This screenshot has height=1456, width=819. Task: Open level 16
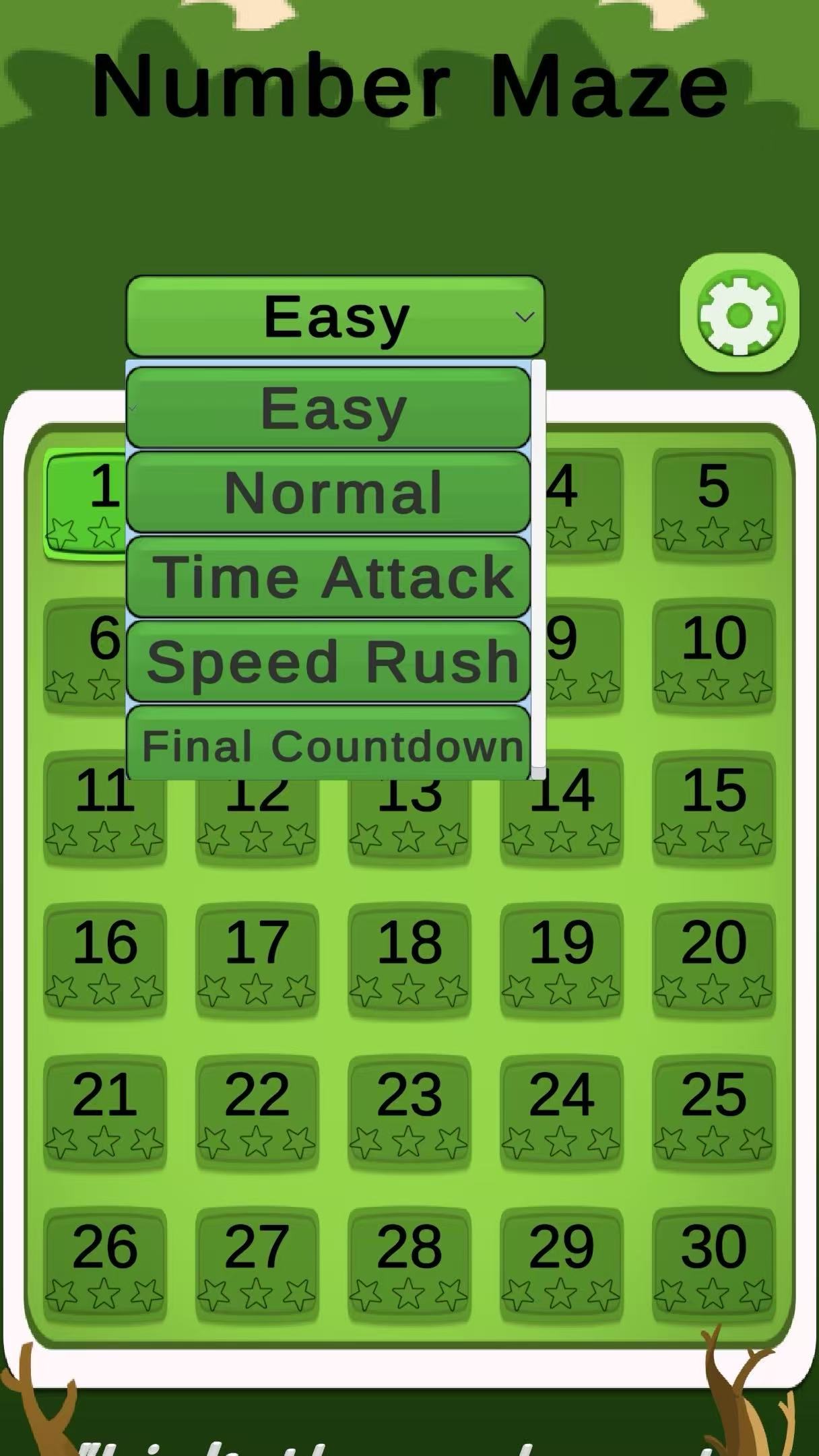click(x=105, y=960)
